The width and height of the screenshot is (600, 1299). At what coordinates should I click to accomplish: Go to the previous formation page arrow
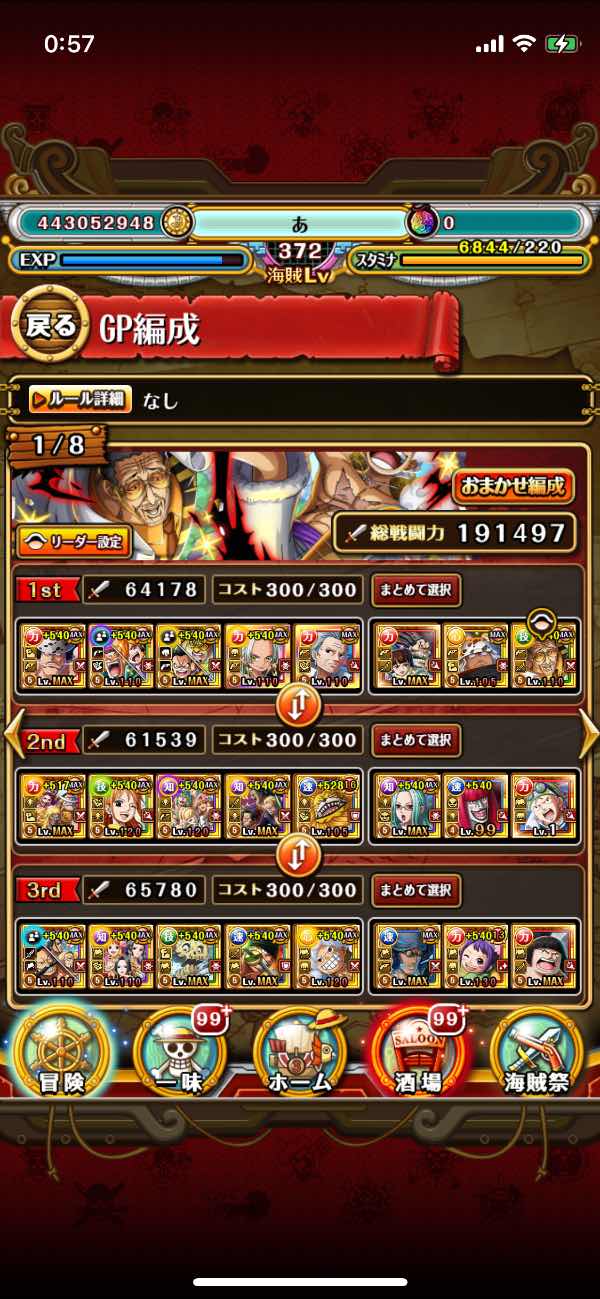point(12,736)
